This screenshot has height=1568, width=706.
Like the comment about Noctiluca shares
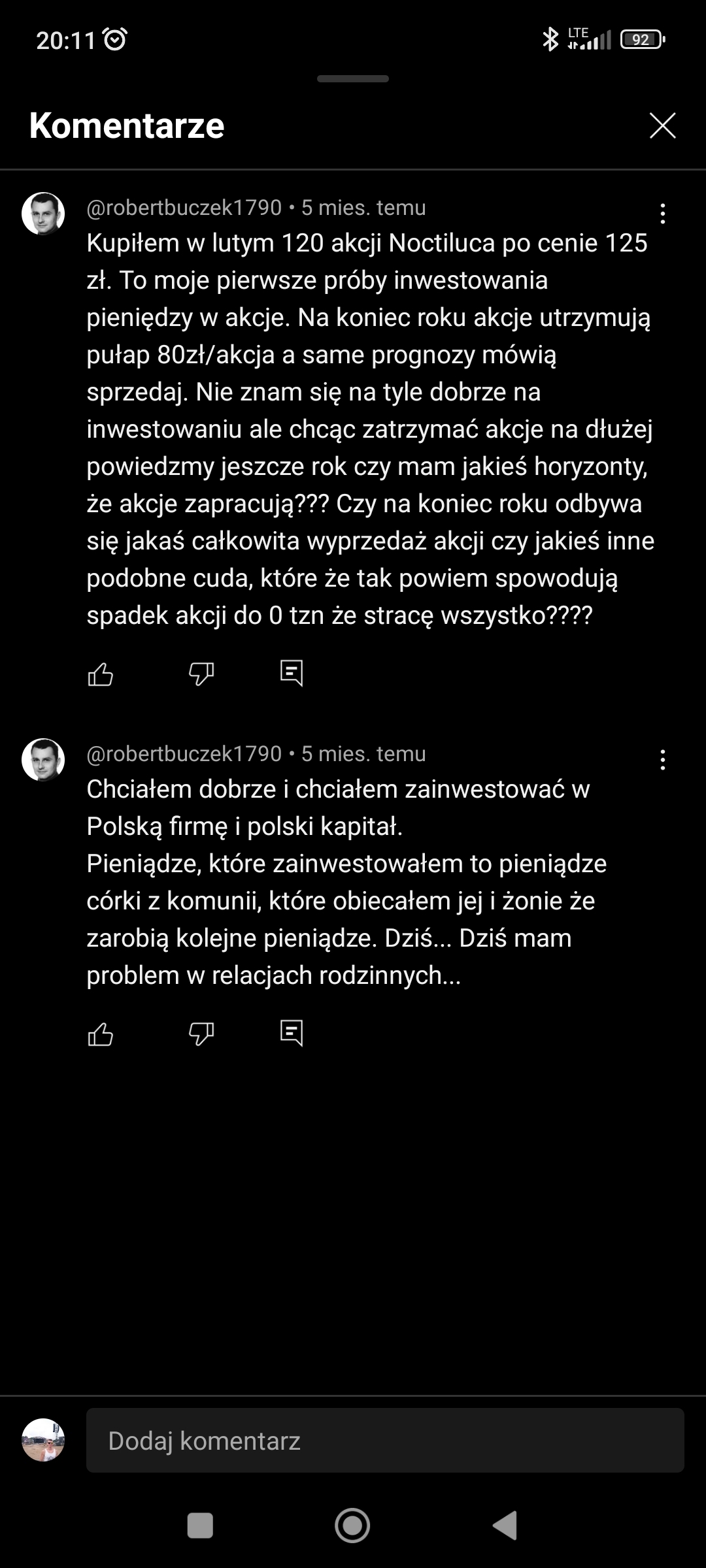[x=101, y=674]
